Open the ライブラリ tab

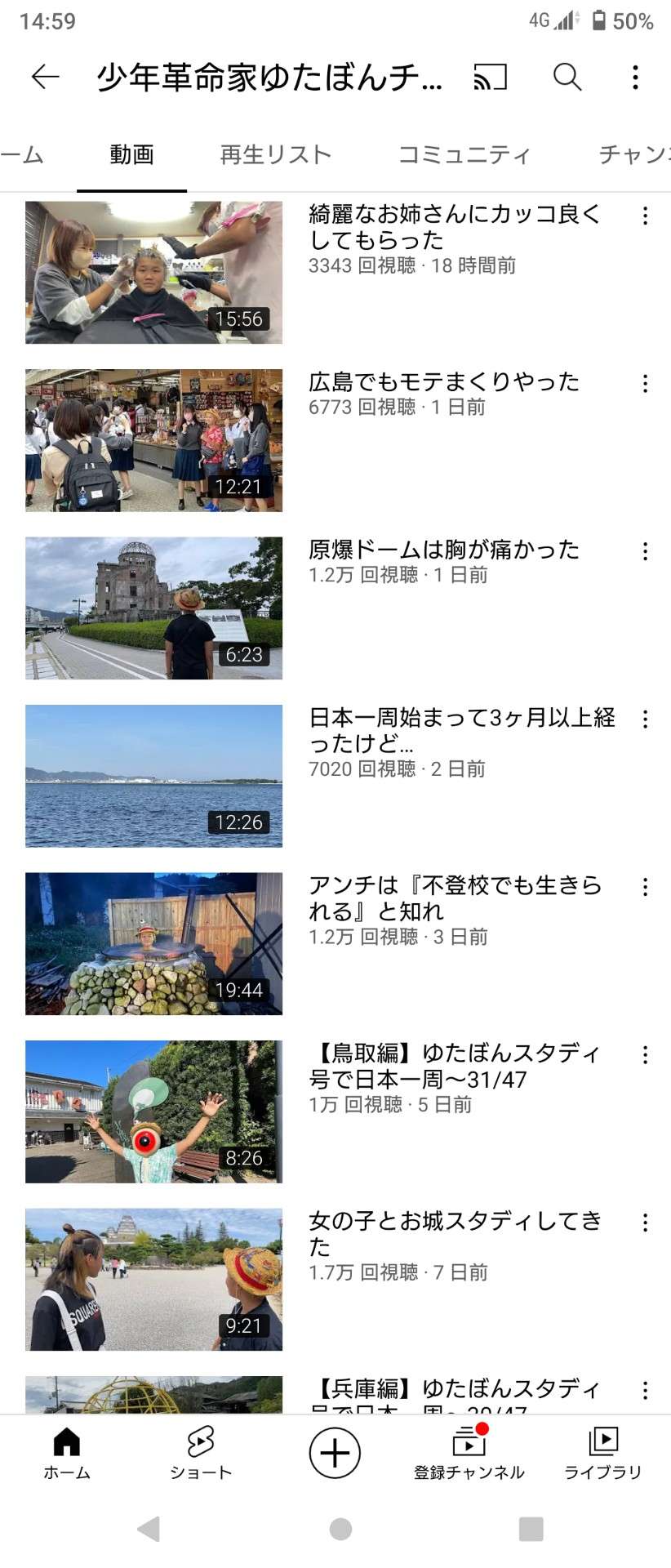coord(602,1454)
